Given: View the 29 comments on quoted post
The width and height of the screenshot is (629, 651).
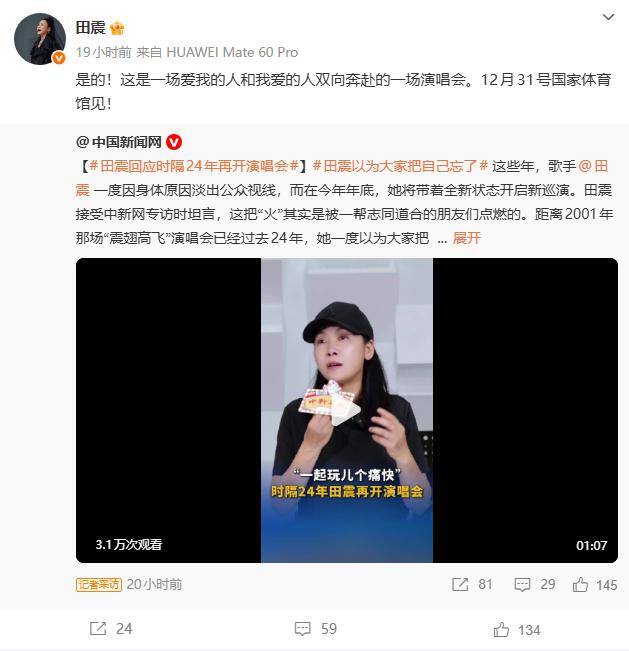Looking at the screenshot, I should [534, 584].
